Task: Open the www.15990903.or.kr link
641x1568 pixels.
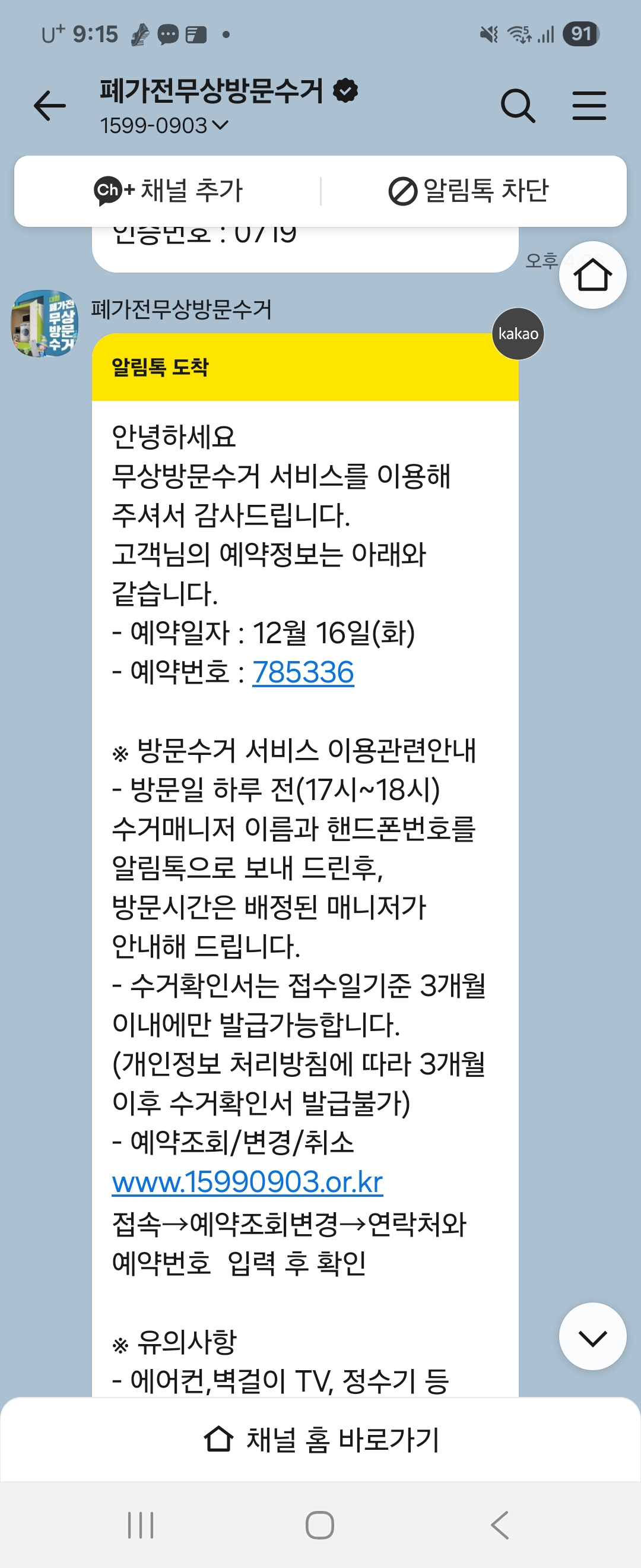Action: click(247, 1182)
